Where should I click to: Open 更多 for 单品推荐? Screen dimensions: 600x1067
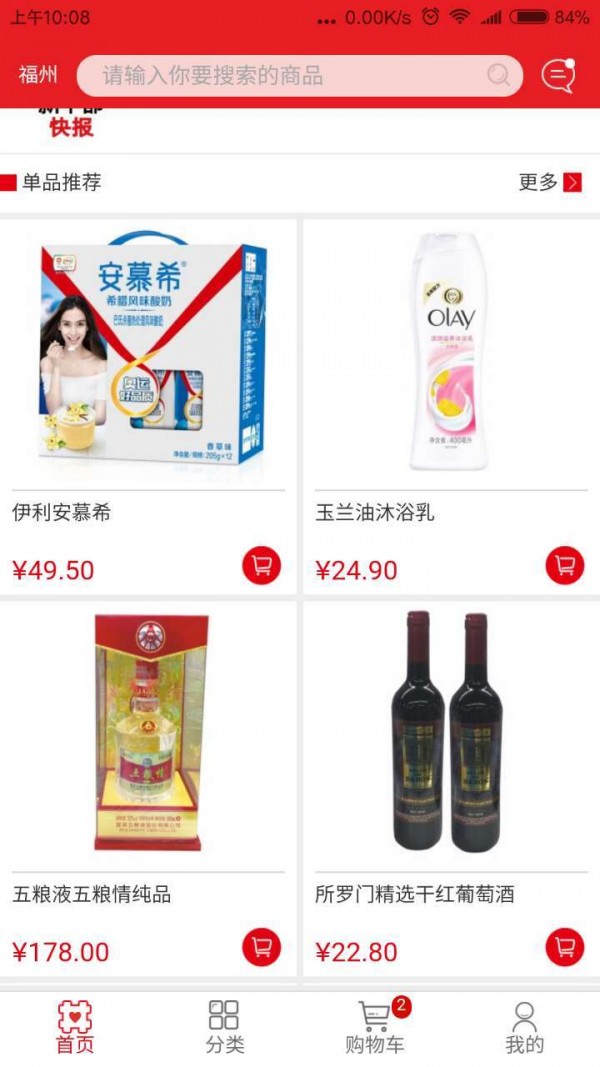click(x=549, y=182)
